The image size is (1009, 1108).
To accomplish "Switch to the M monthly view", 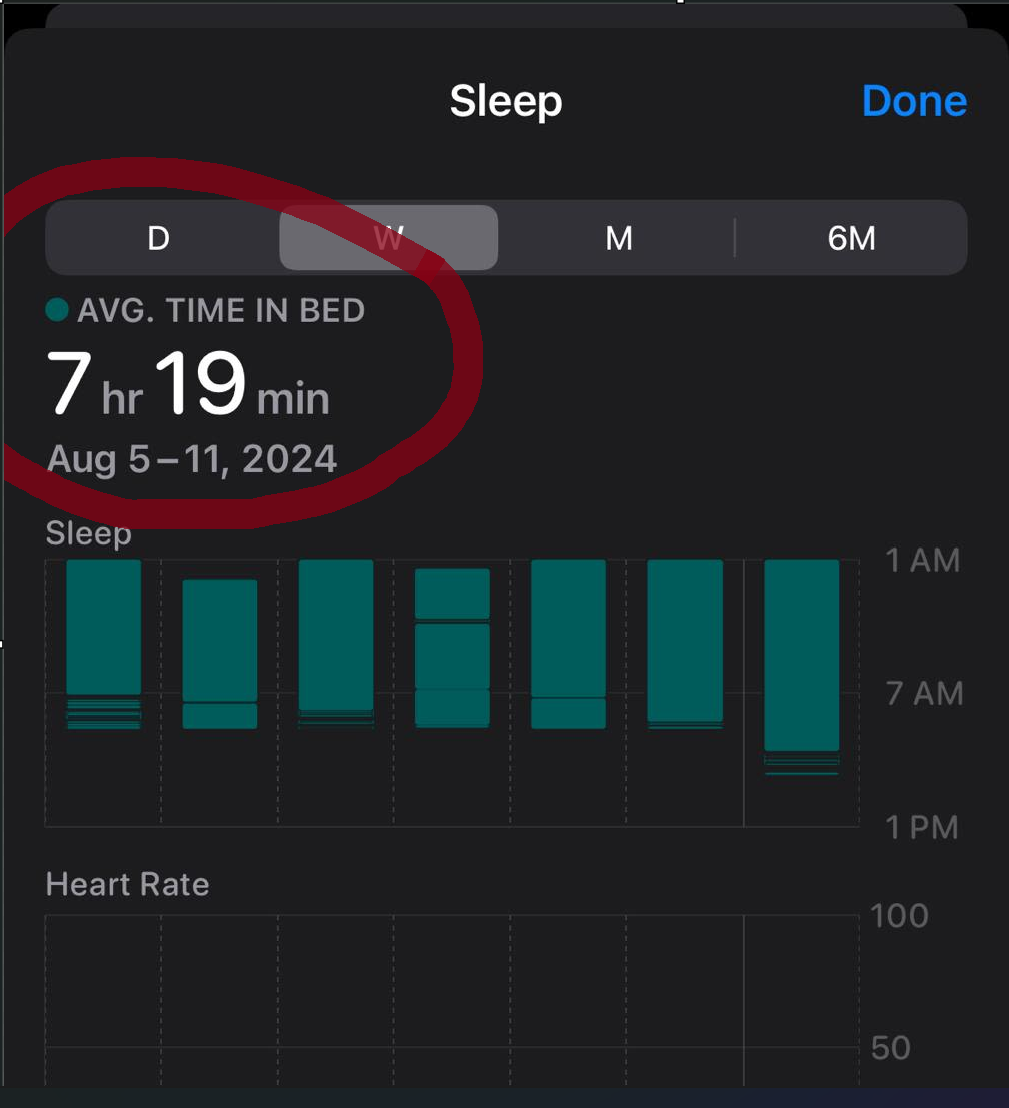I will (x=619, y=238).
